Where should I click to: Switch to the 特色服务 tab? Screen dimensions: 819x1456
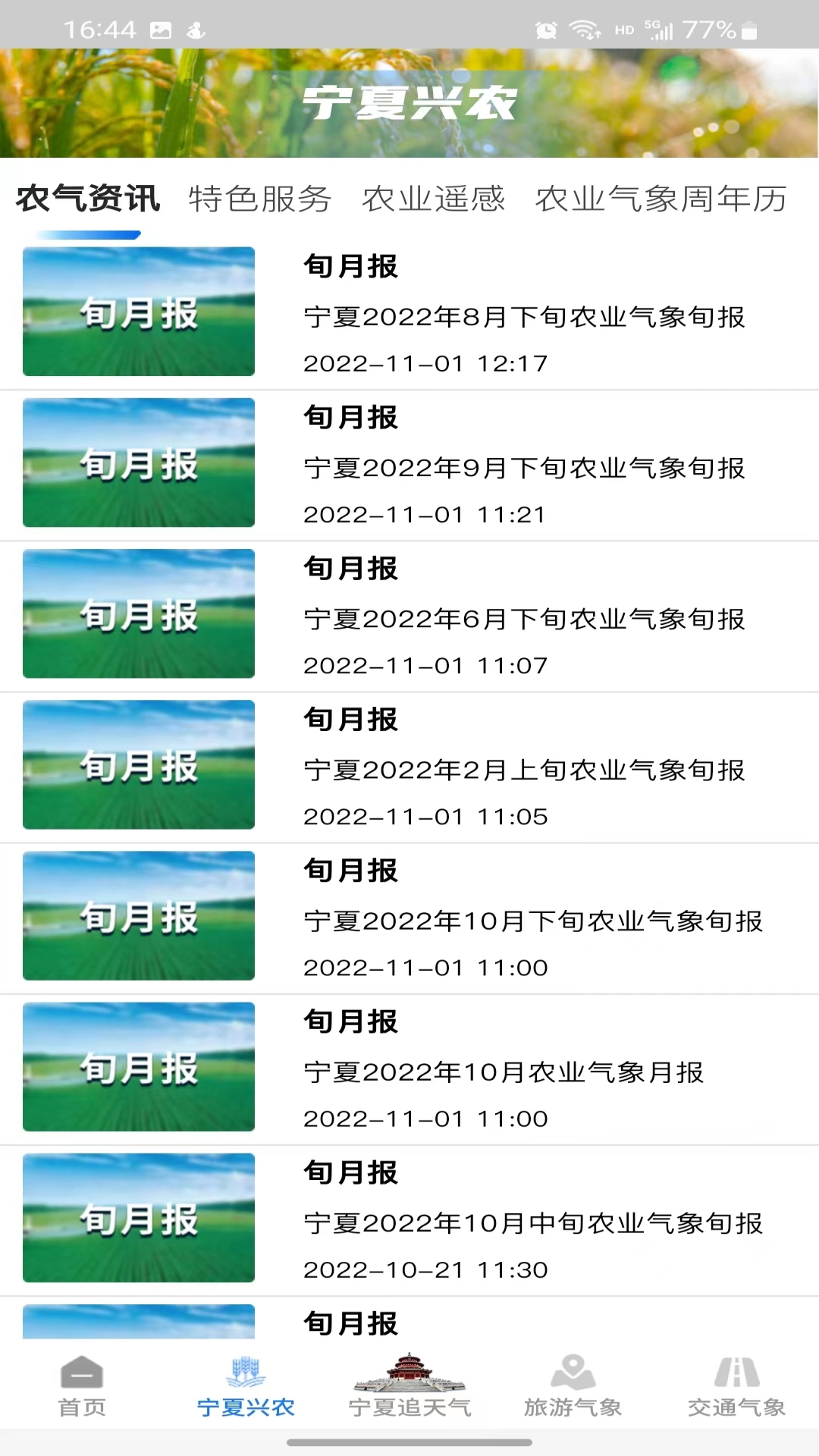261,199
